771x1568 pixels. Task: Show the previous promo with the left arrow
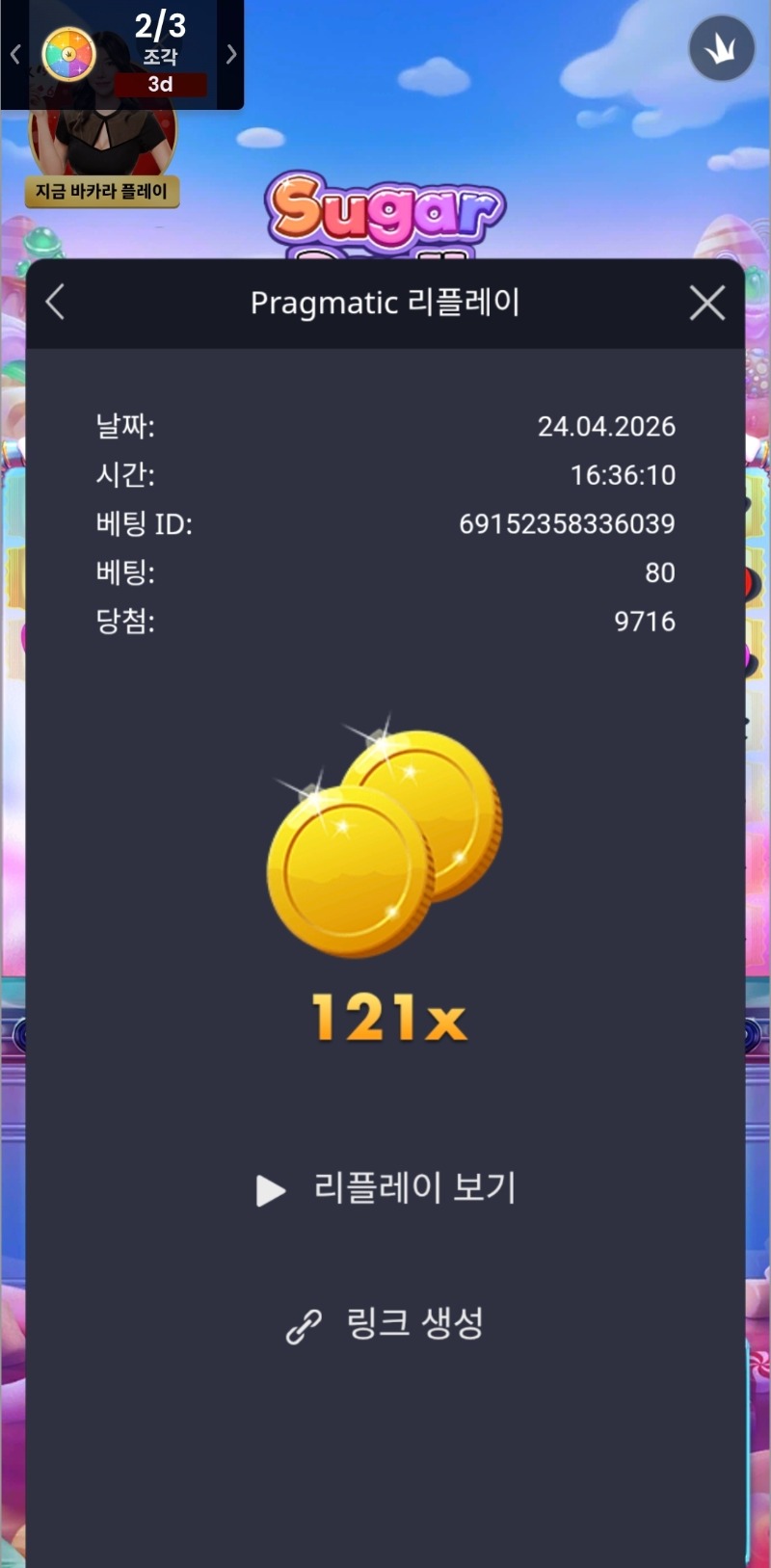(x=14, y=54)
